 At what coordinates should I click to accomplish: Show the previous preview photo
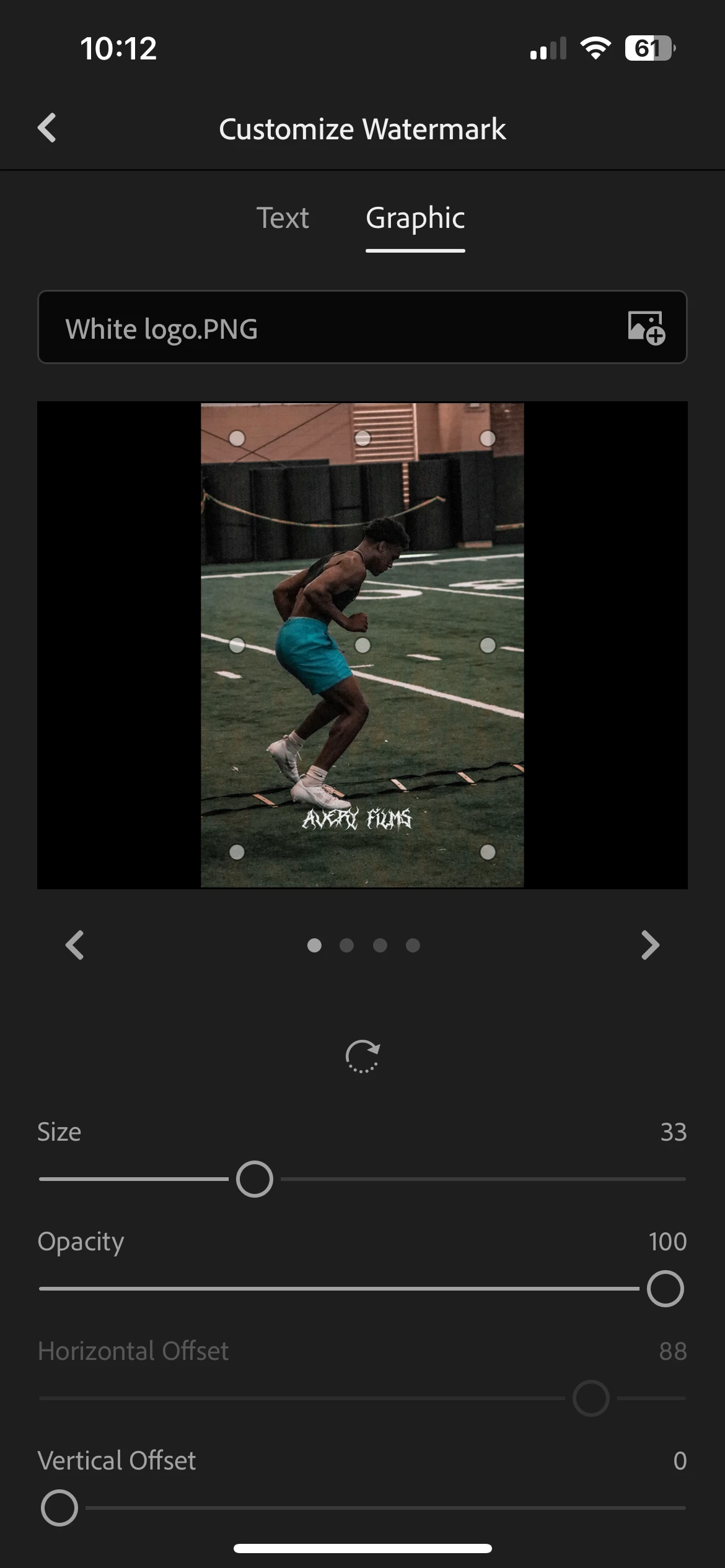75,945
